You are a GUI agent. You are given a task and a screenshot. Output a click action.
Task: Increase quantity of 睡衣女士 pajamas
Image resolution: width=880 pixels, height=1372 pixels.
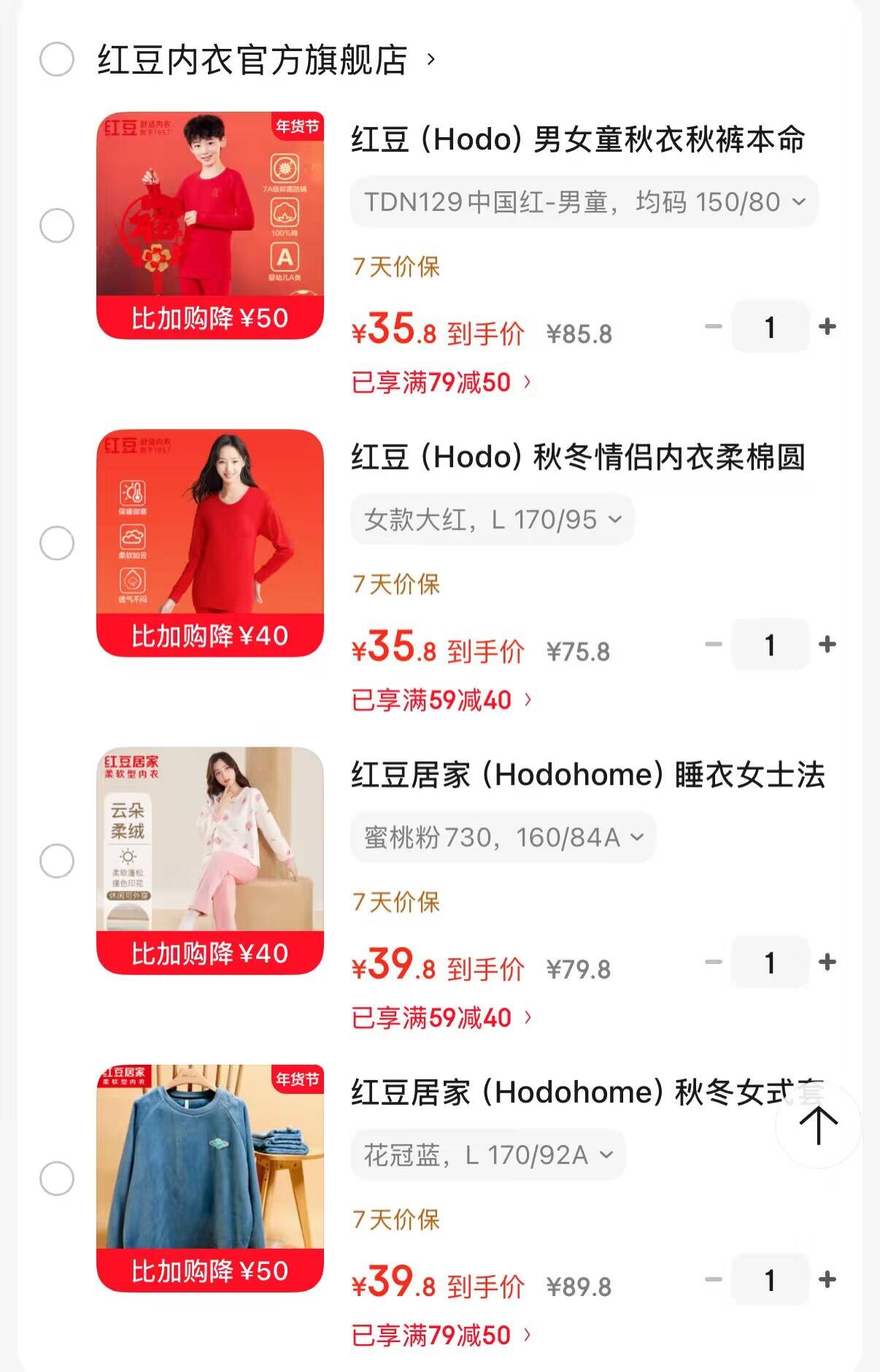click(827, 962)
